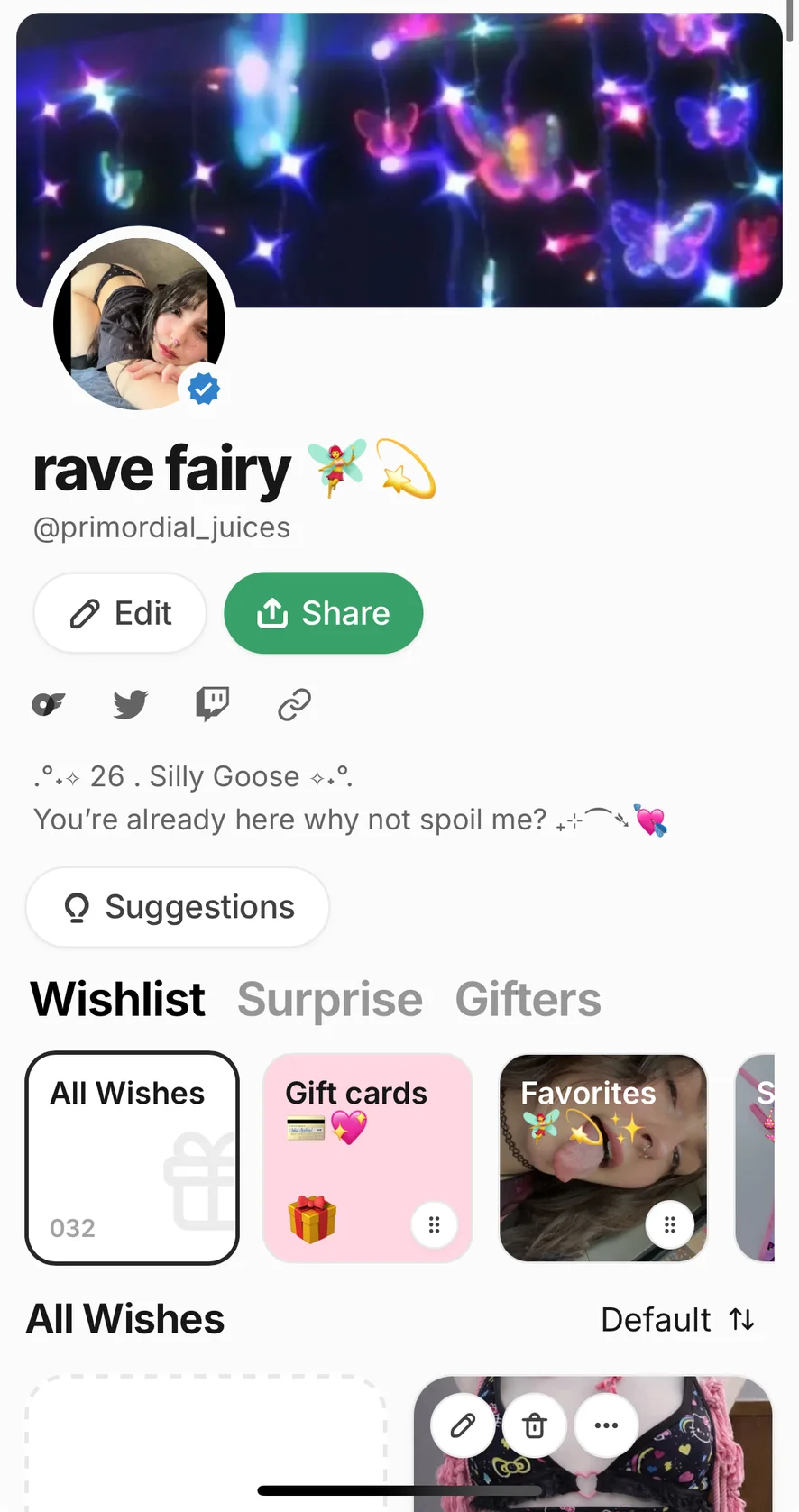Share this wishlist profile
The image size is (799, 1512).
tap(323, 613)
